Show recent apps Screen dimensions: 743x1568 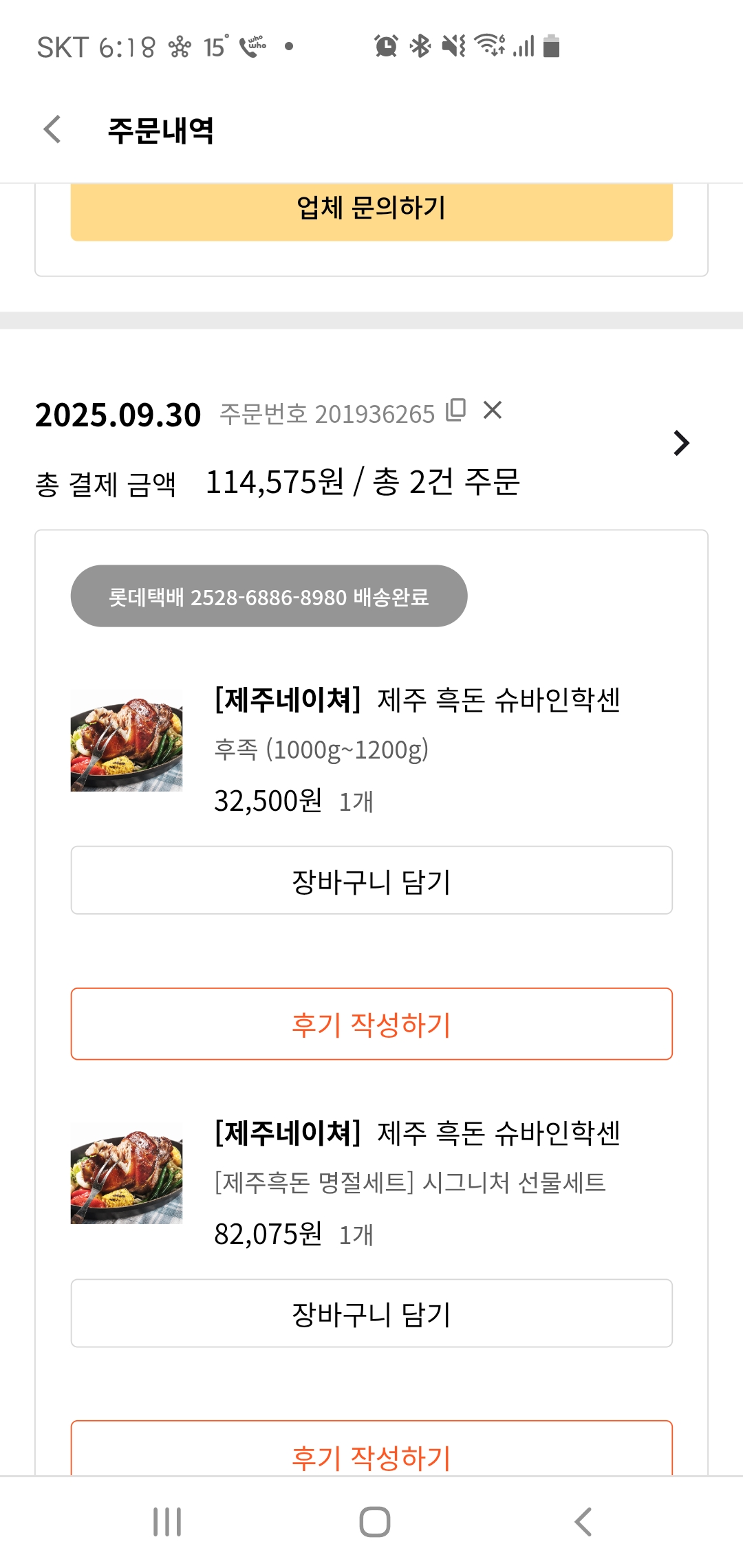click(167, 1521)
